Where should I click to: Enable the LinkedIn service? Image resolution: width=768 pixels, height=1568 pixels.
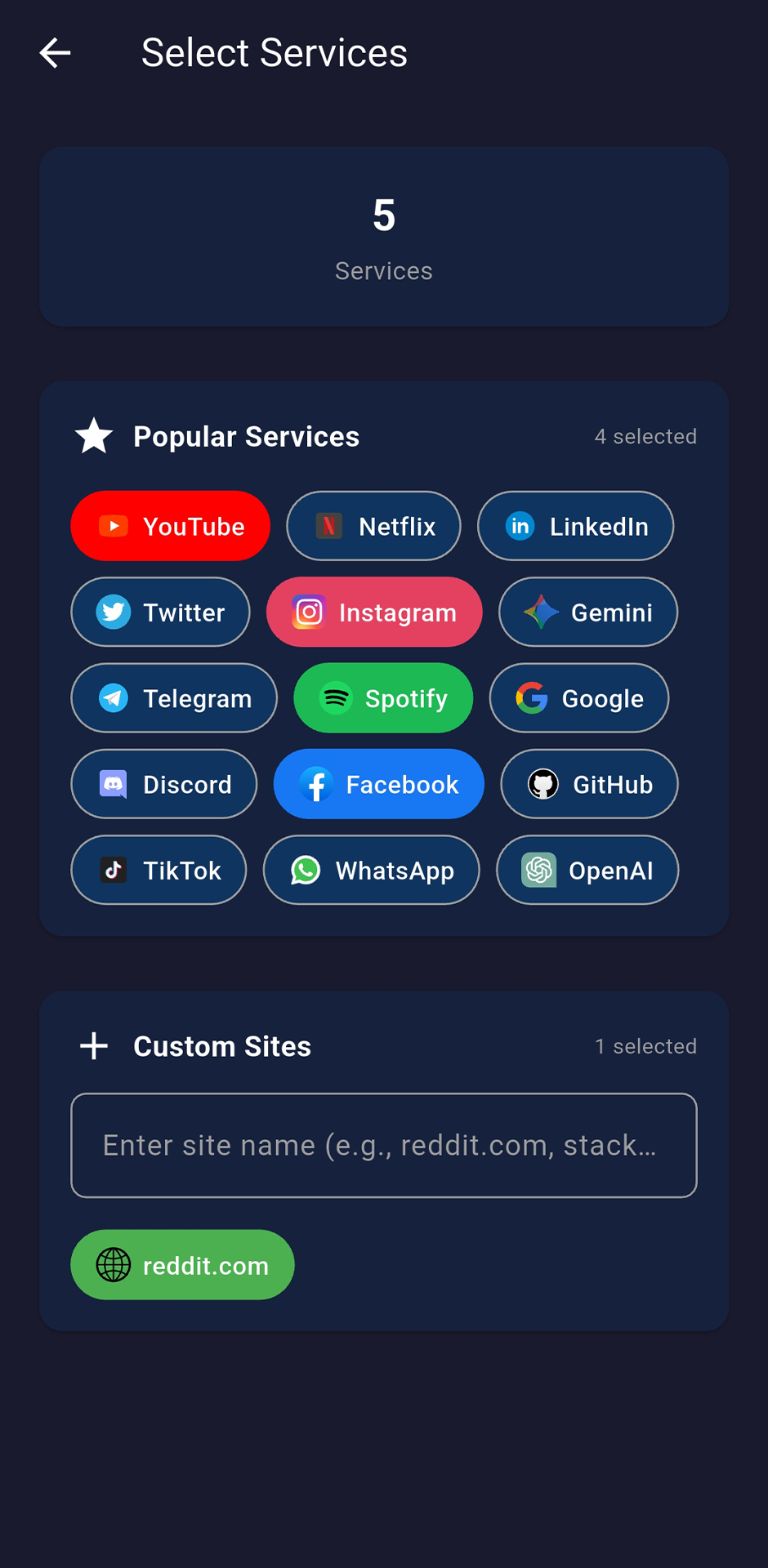[575, 526]
